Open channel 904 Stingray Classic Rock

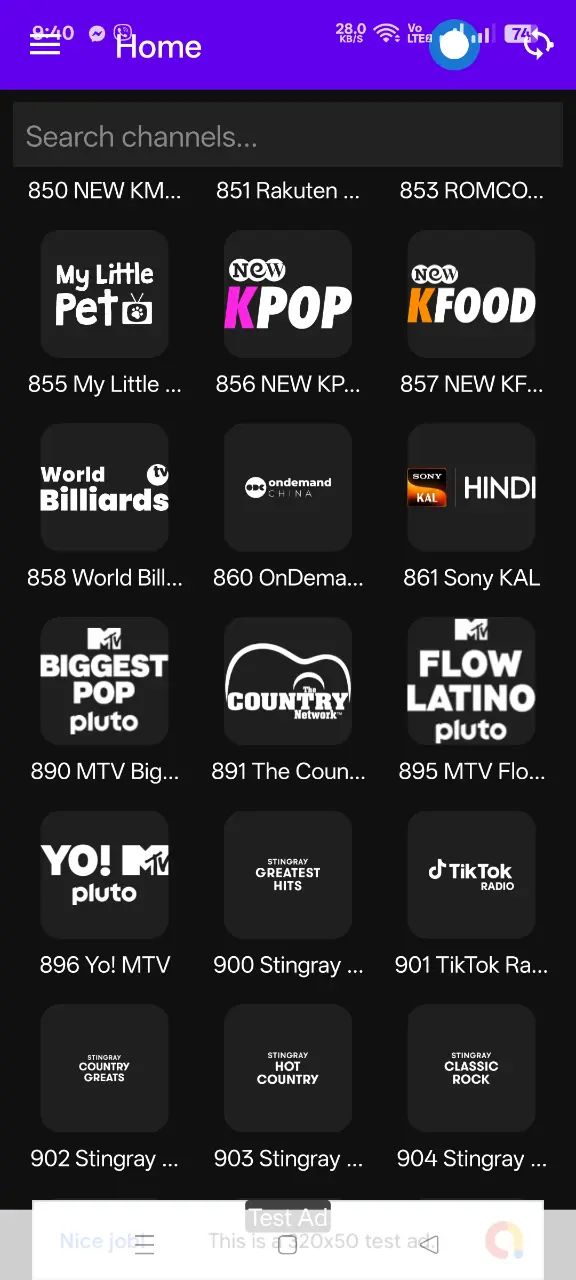click(471, 1069)
